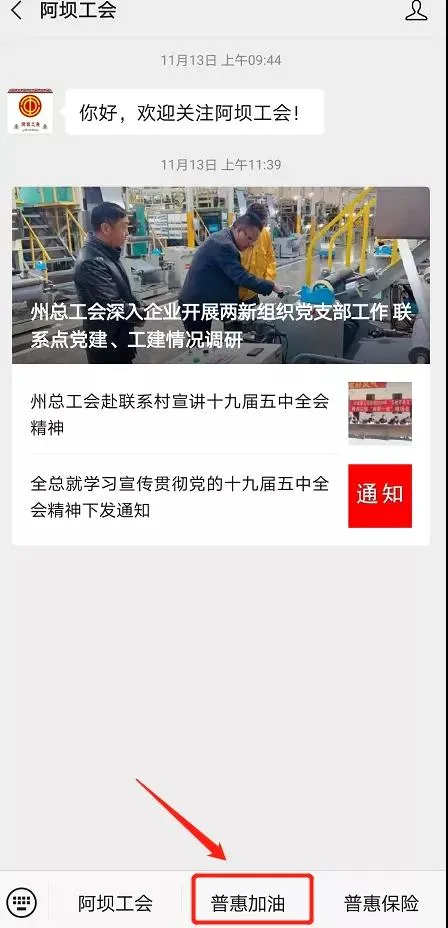Open the 阿坝工会 menu
The width and height of the screenshot is (448, 928).
pos(115,903)
